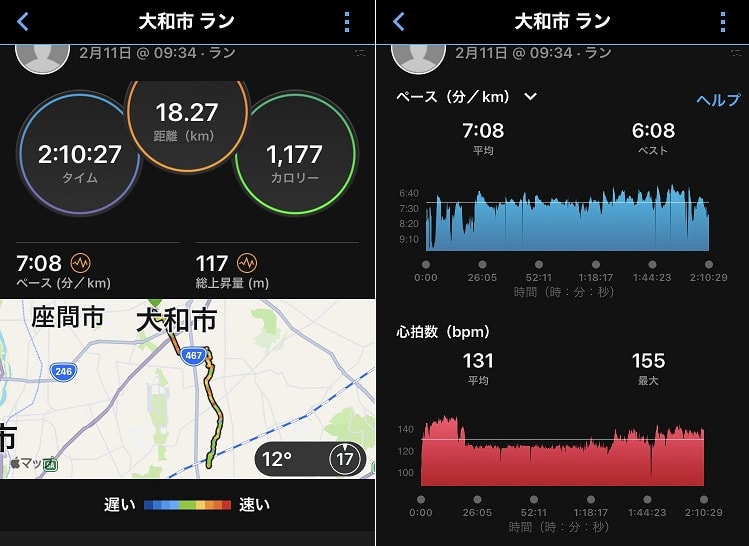Go back from the summary screen showing the map
The width and height of the screenshot is (749, 546).
(22, 21)
